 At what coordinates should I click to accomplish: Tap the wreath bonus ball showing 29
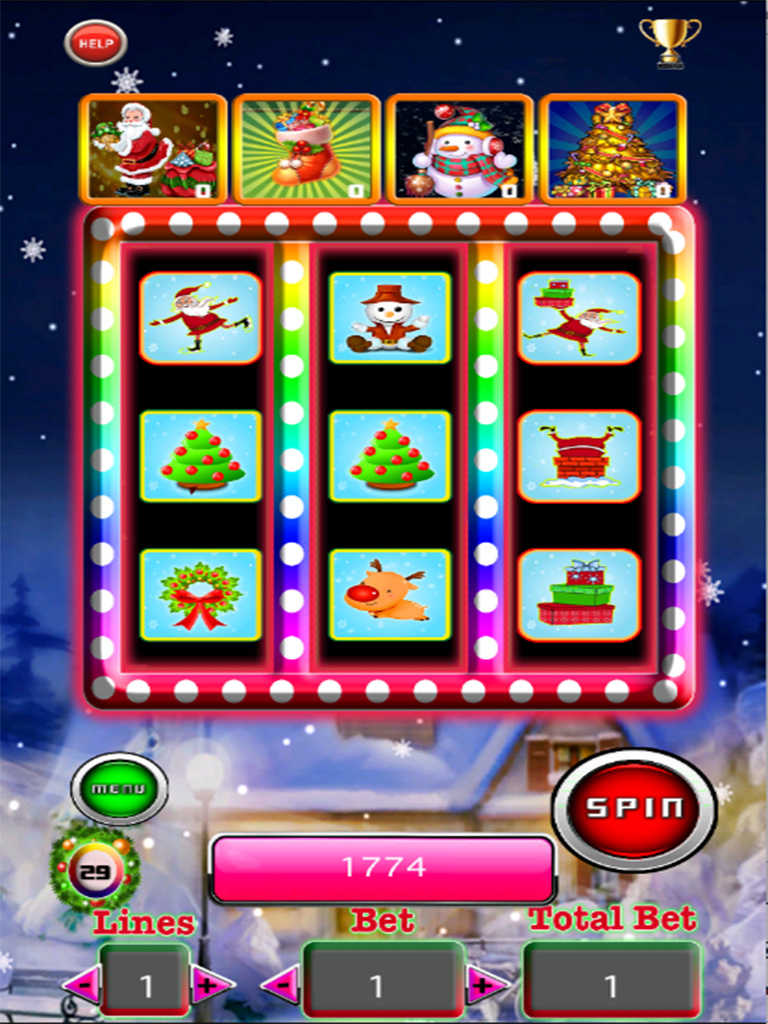tap(95, 868)
